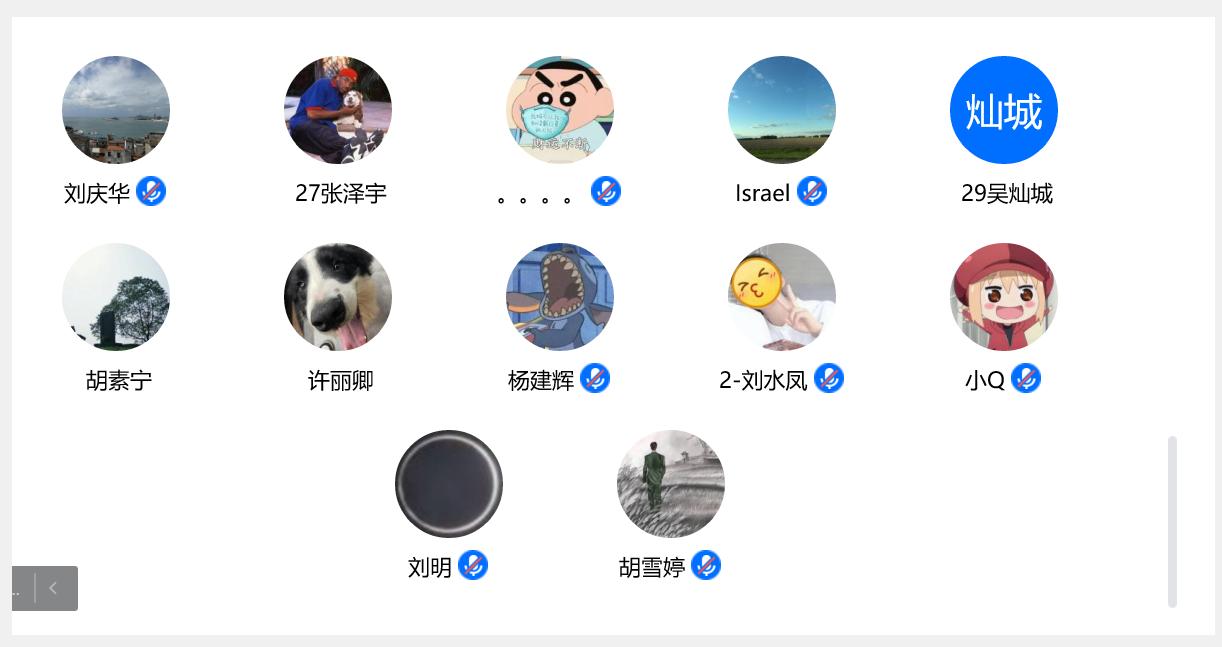The width and height of the screenshot is (1222, 647).
Task: Select 胡雪婷's participant tile
Action: point(671,484)
